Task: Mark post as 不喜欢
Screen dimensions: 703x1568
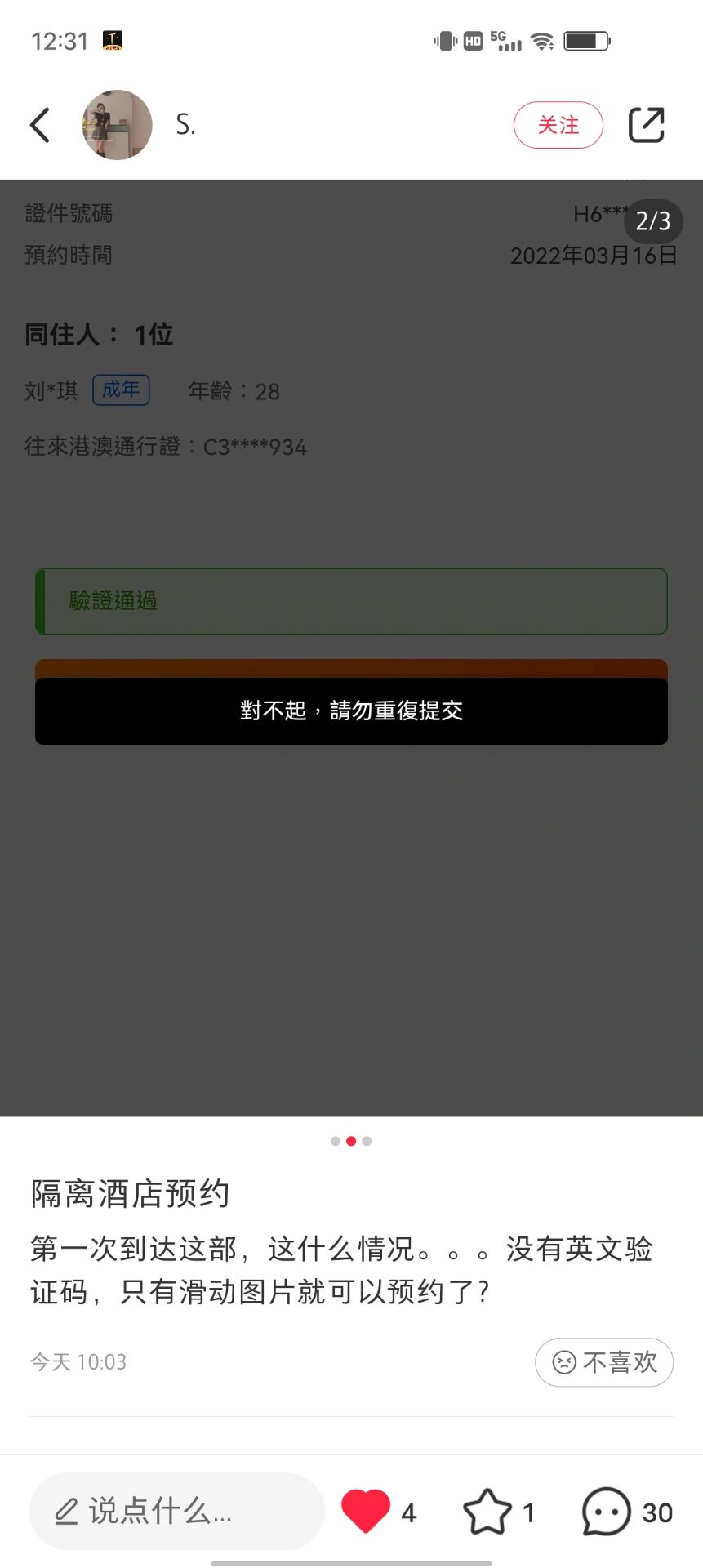Action: [x=604, y=1361]
